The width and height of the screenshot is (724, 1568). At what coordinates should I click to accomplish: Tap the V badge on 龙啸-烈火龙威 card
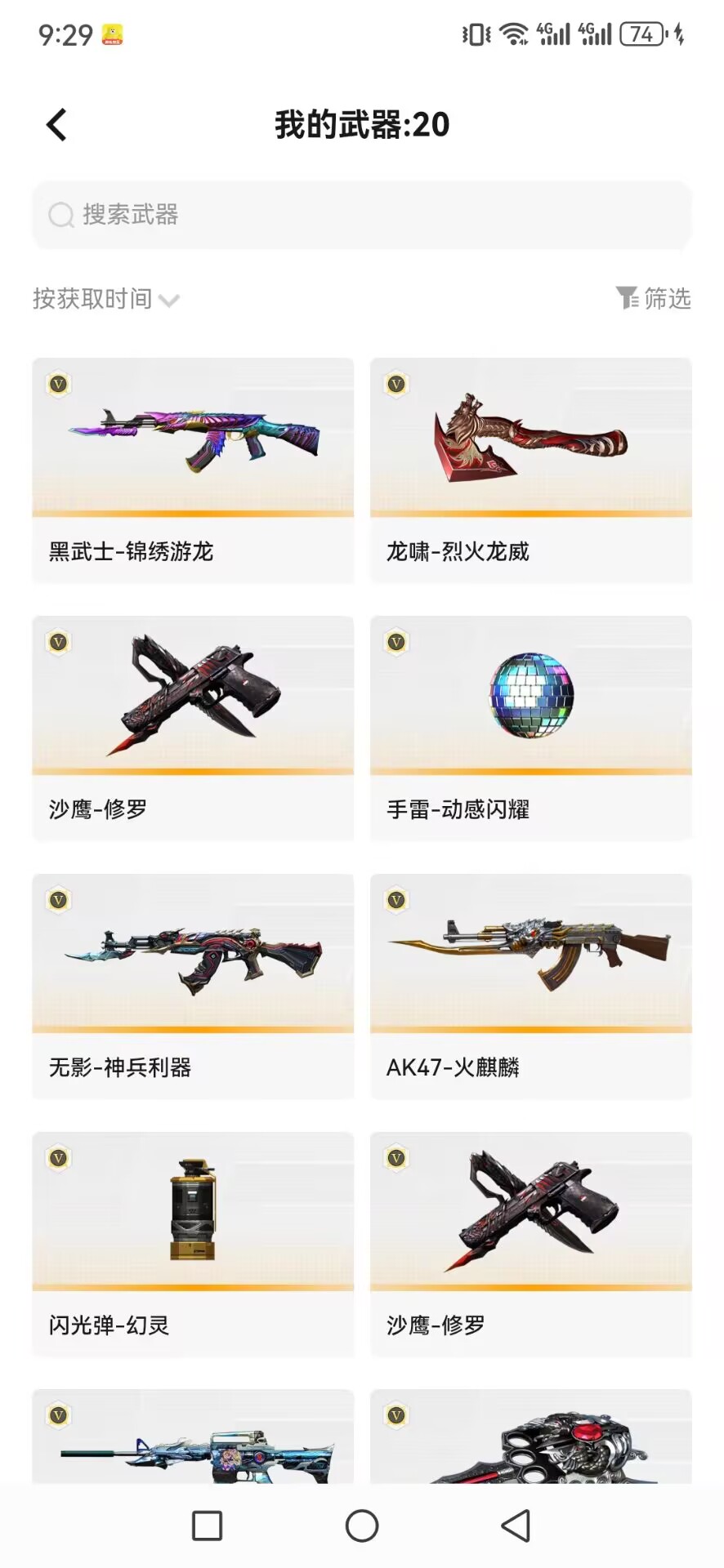point(396,384)
